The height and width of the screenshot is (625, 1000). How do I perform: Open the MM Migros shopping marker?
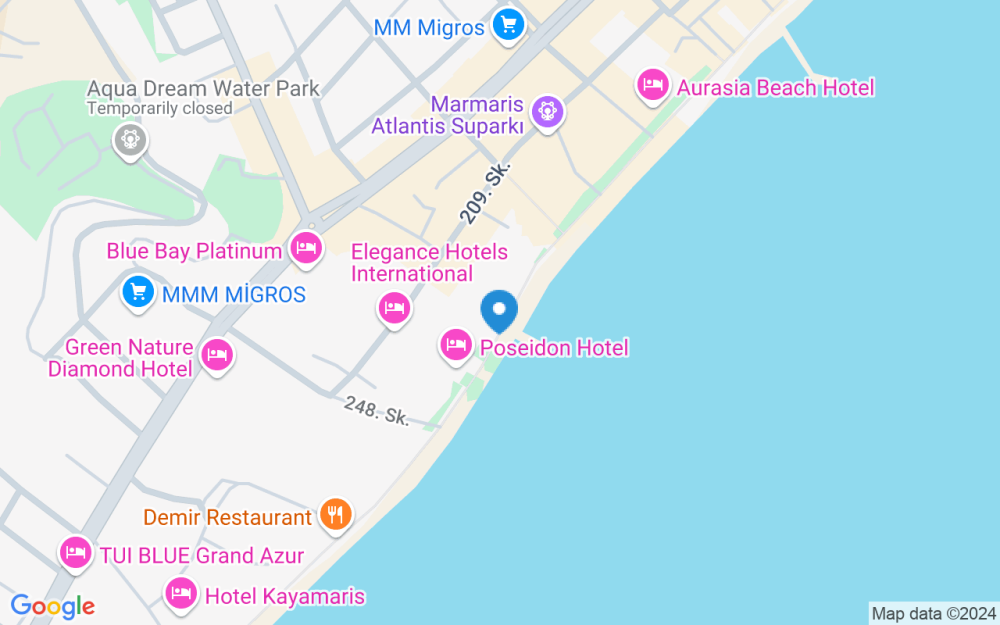[509, 26]
